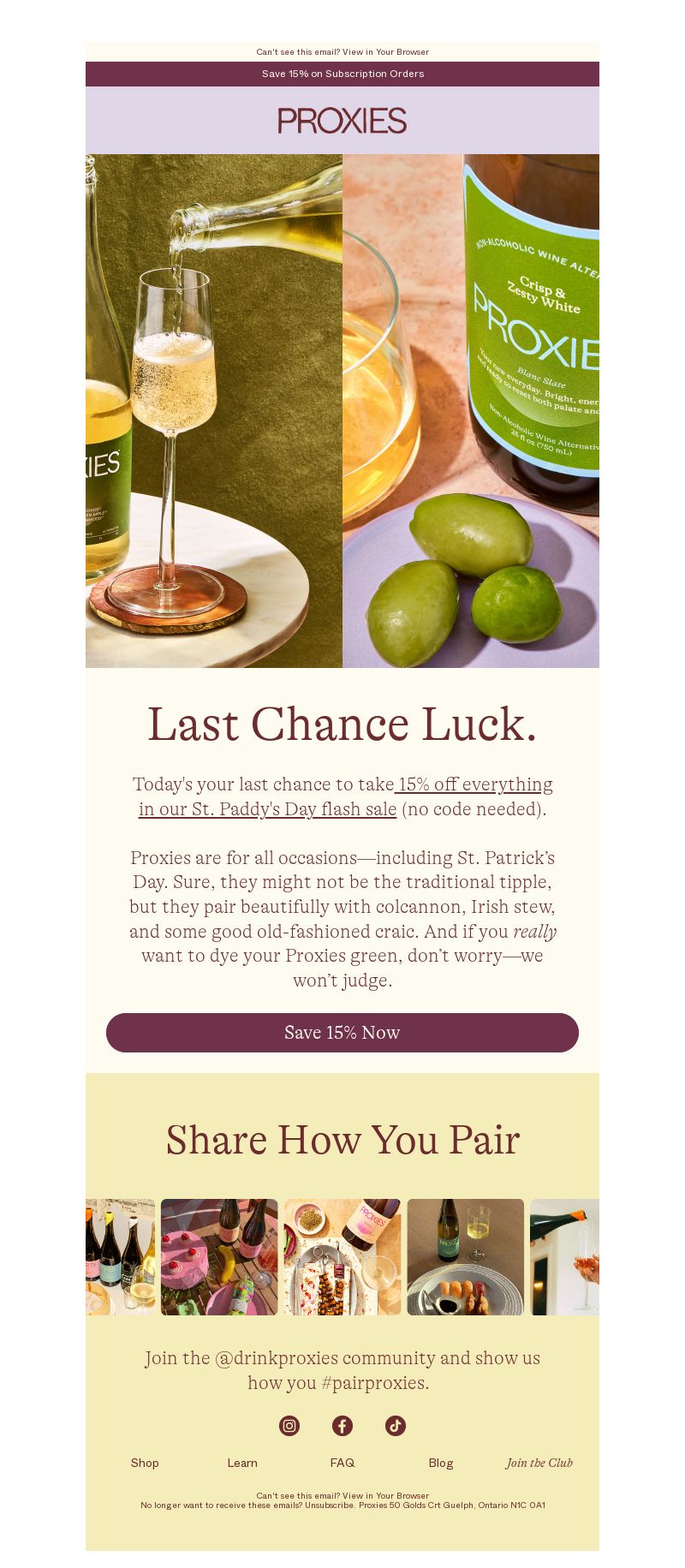Image resolution: width=685 pixels, height=1568 pixels.
Task: Tap the Save 15% on Subscription Orders banner
Action: click(x=342, y=74)
